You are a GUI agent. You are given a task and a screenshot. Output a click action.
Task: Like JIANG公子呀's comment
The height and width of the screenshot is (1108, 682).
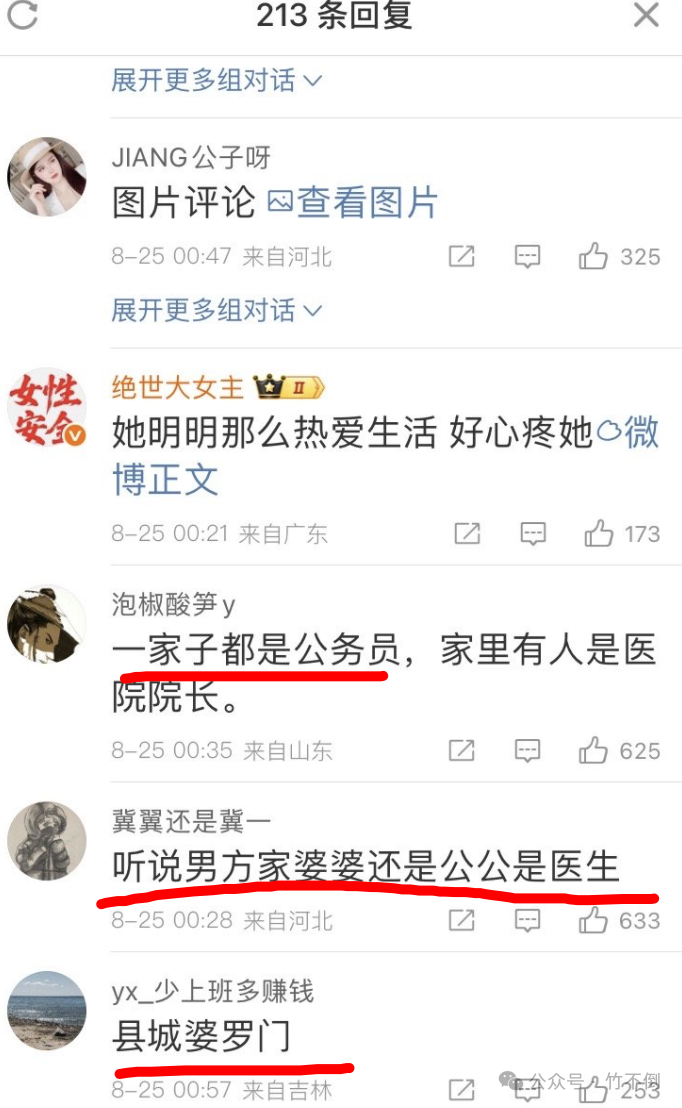tap(594, 257)
